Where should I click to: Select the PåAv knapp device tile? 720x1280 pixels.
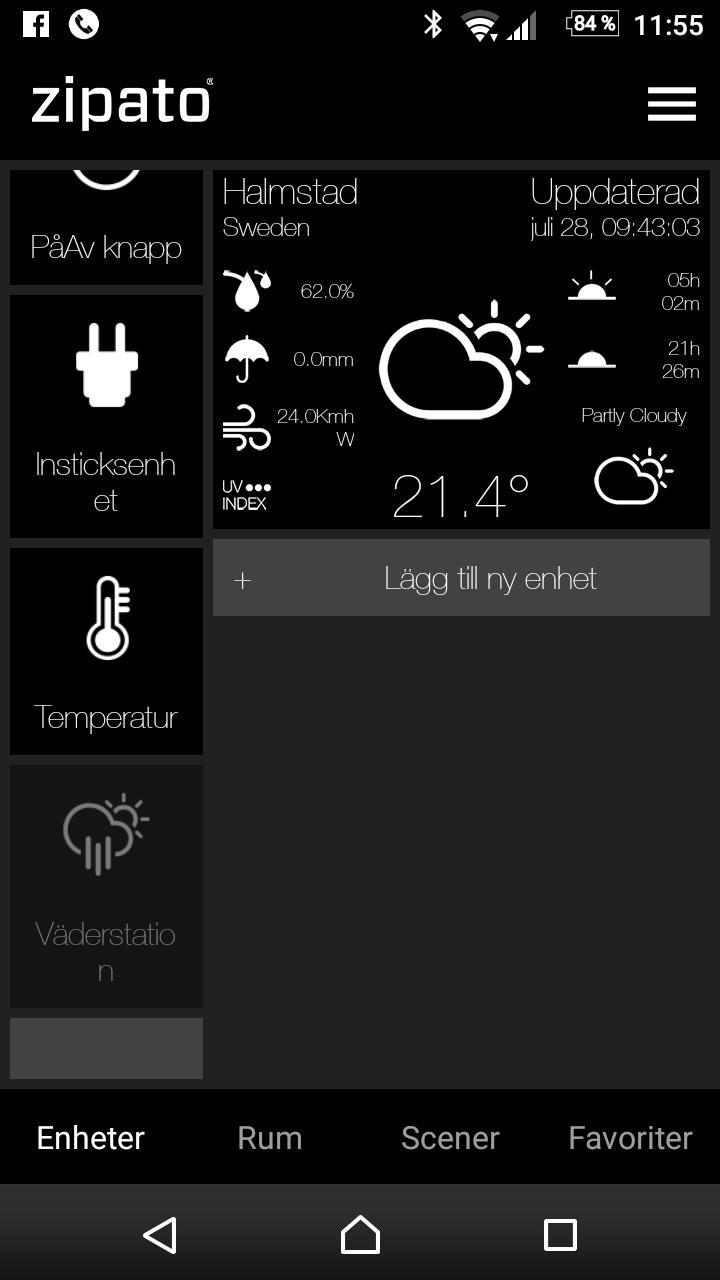(106, 230)
